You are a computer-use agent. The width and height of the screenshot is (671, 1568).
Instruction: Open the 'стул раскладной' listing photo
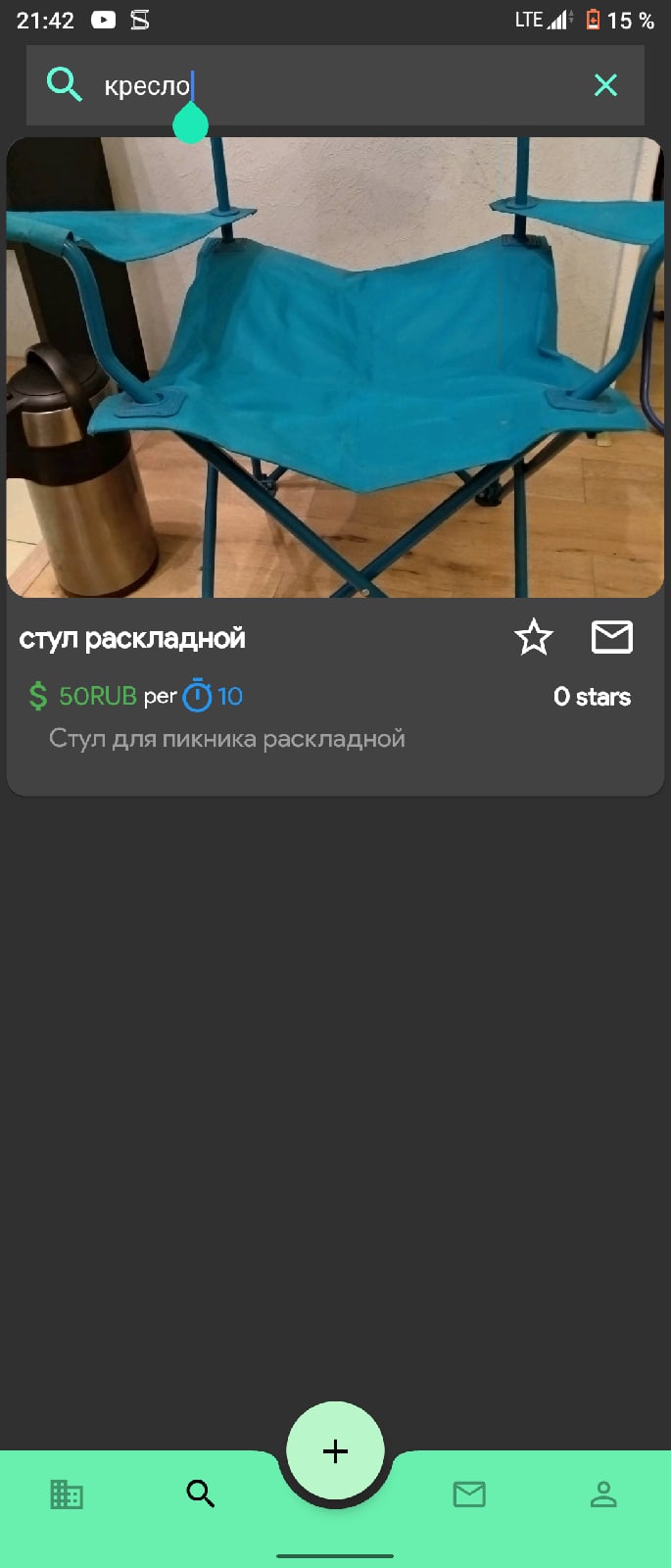pos(335,367)
